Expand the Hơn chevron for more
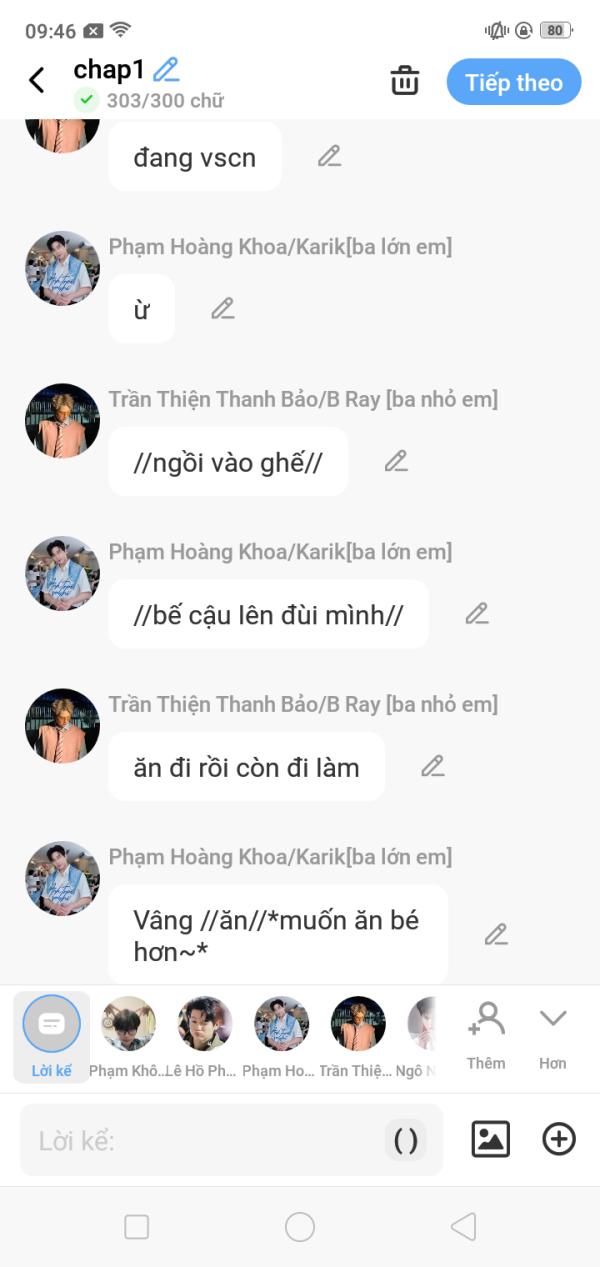This screenshot has height=1267, width=600. [x=553, y=1037]
